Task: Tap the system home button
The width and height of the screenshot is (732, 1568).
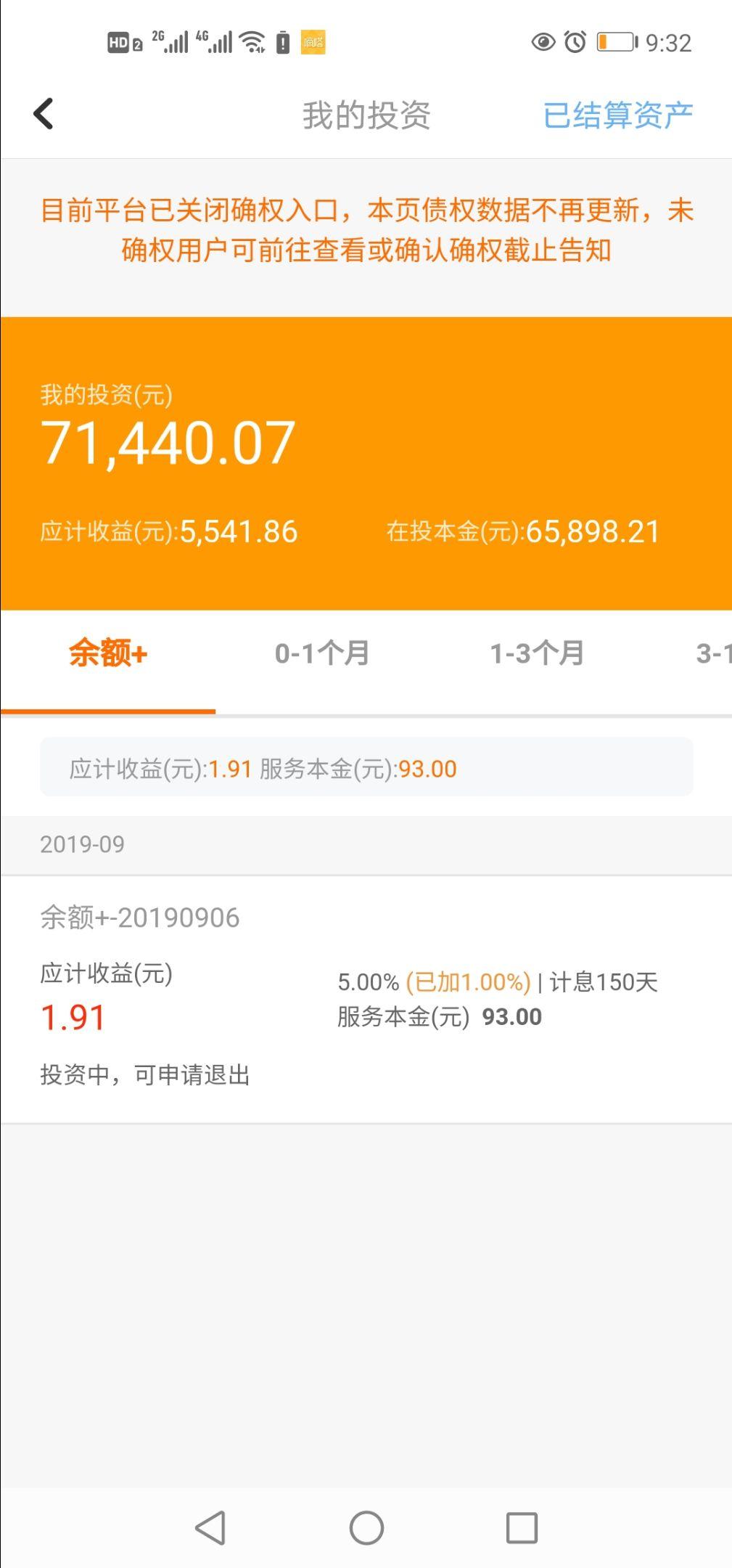Action: pyautogui.click(x=366, y=1528)
